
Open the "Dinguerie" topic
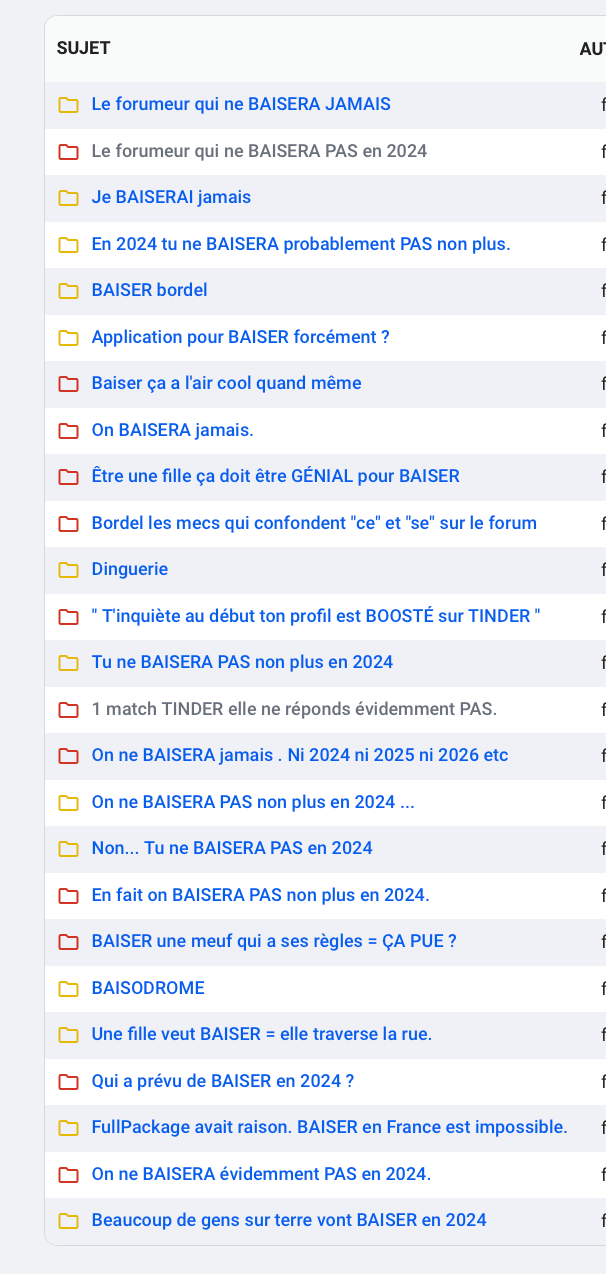(129, 569)
